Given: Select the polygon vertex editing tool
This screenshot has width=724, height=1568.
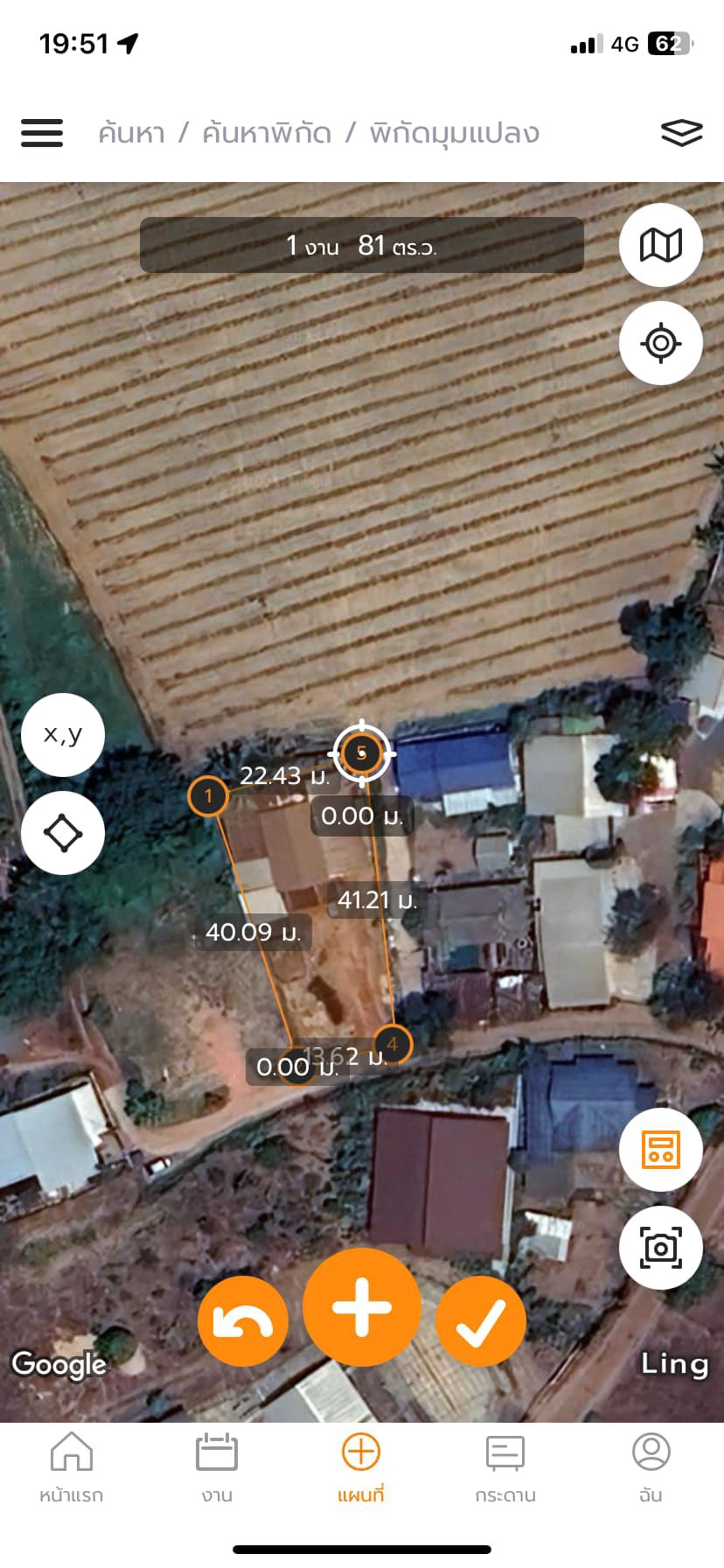Looking at the screenshot, I should 62,832.
